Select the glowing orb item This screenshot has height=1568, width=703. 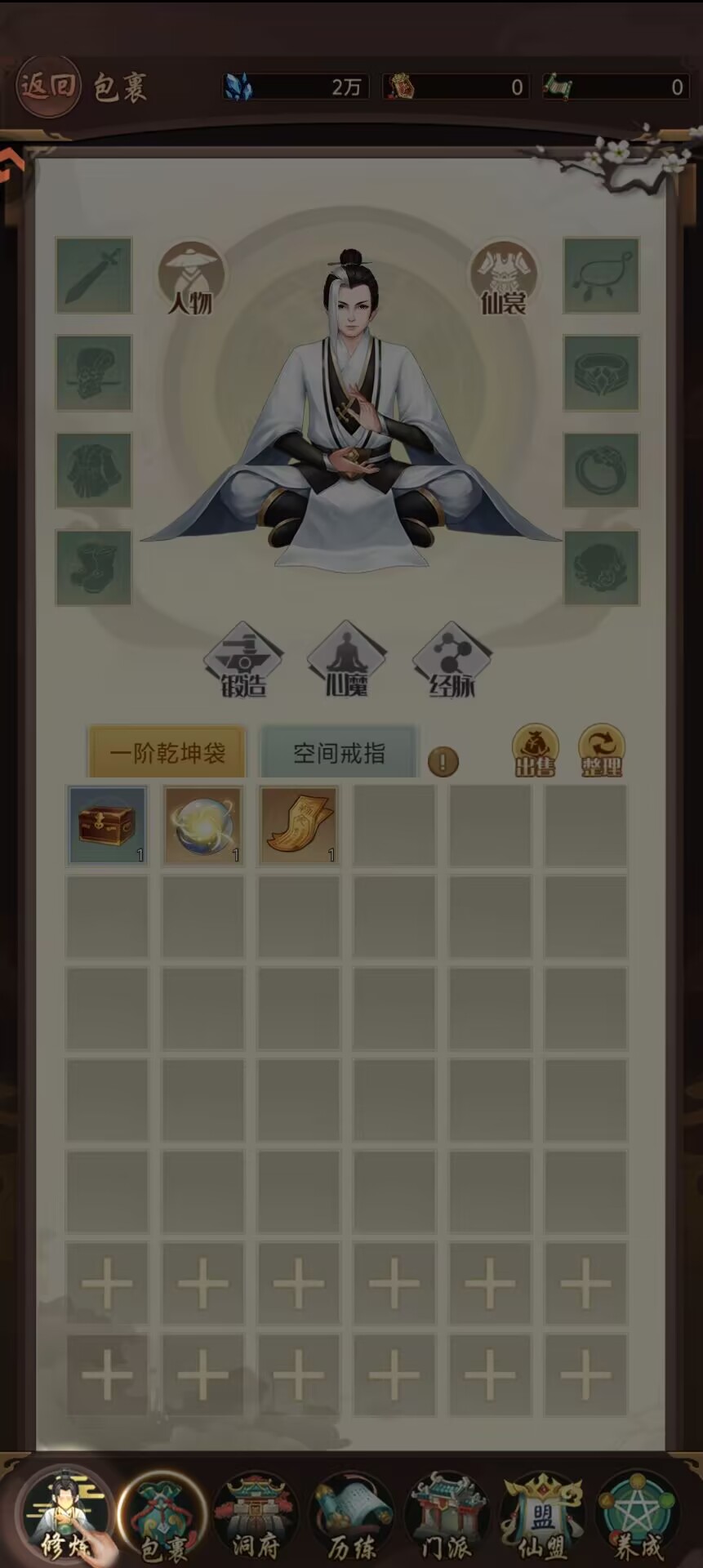click(203, 825)
